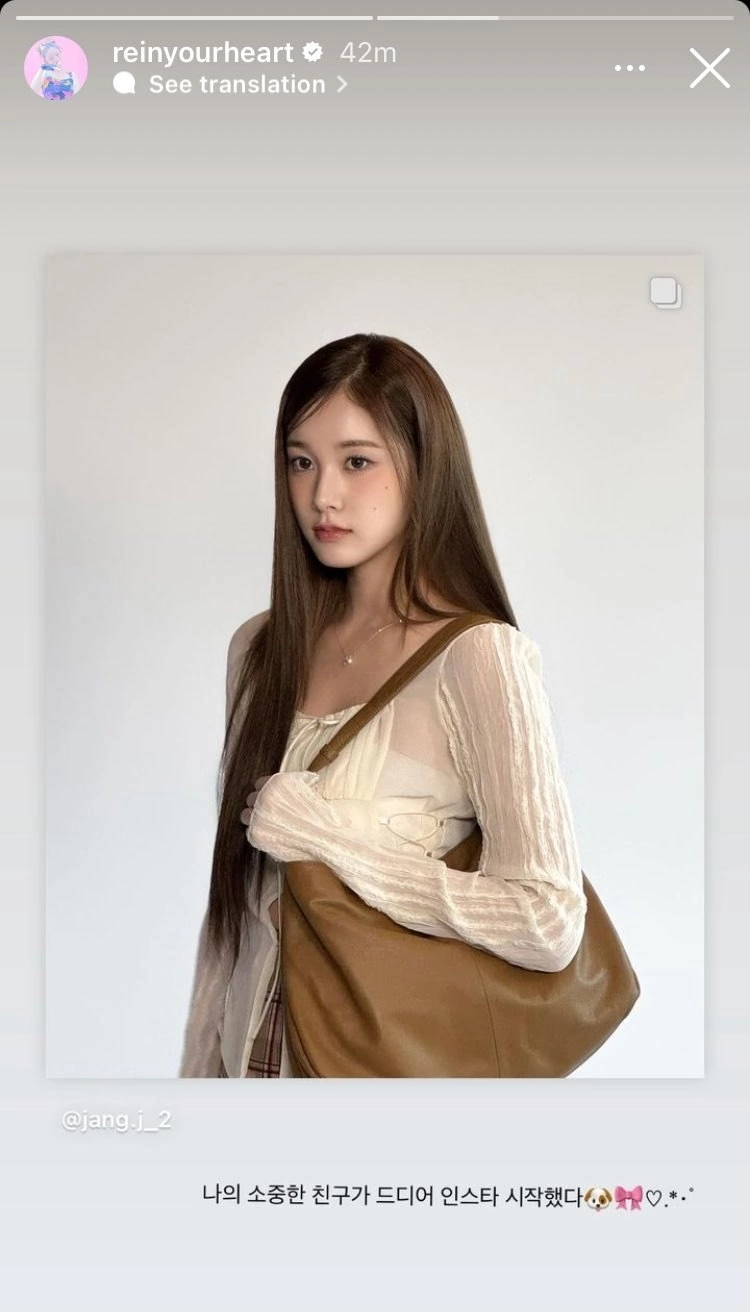Tap the reinyourheart username

pos(203,53)
